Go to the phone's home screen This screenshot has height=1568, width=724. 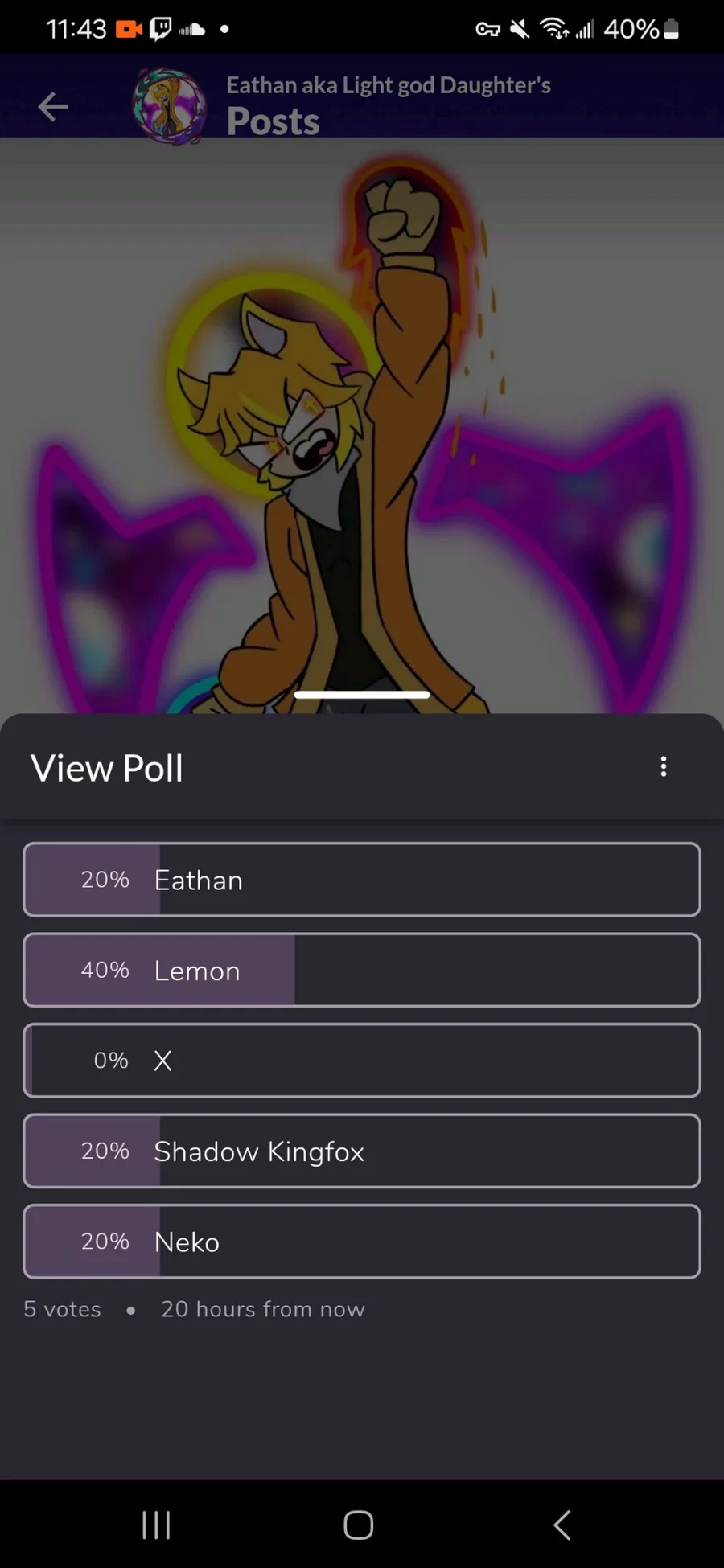[359, 1525]
